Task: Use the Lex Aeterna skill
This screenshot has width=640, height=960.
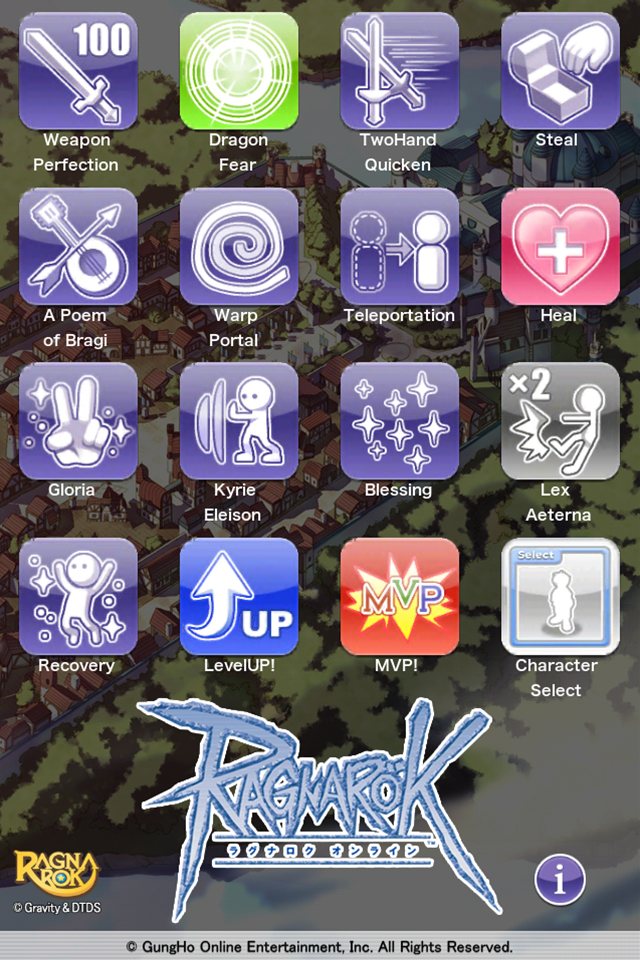Action: coord(560,421)
